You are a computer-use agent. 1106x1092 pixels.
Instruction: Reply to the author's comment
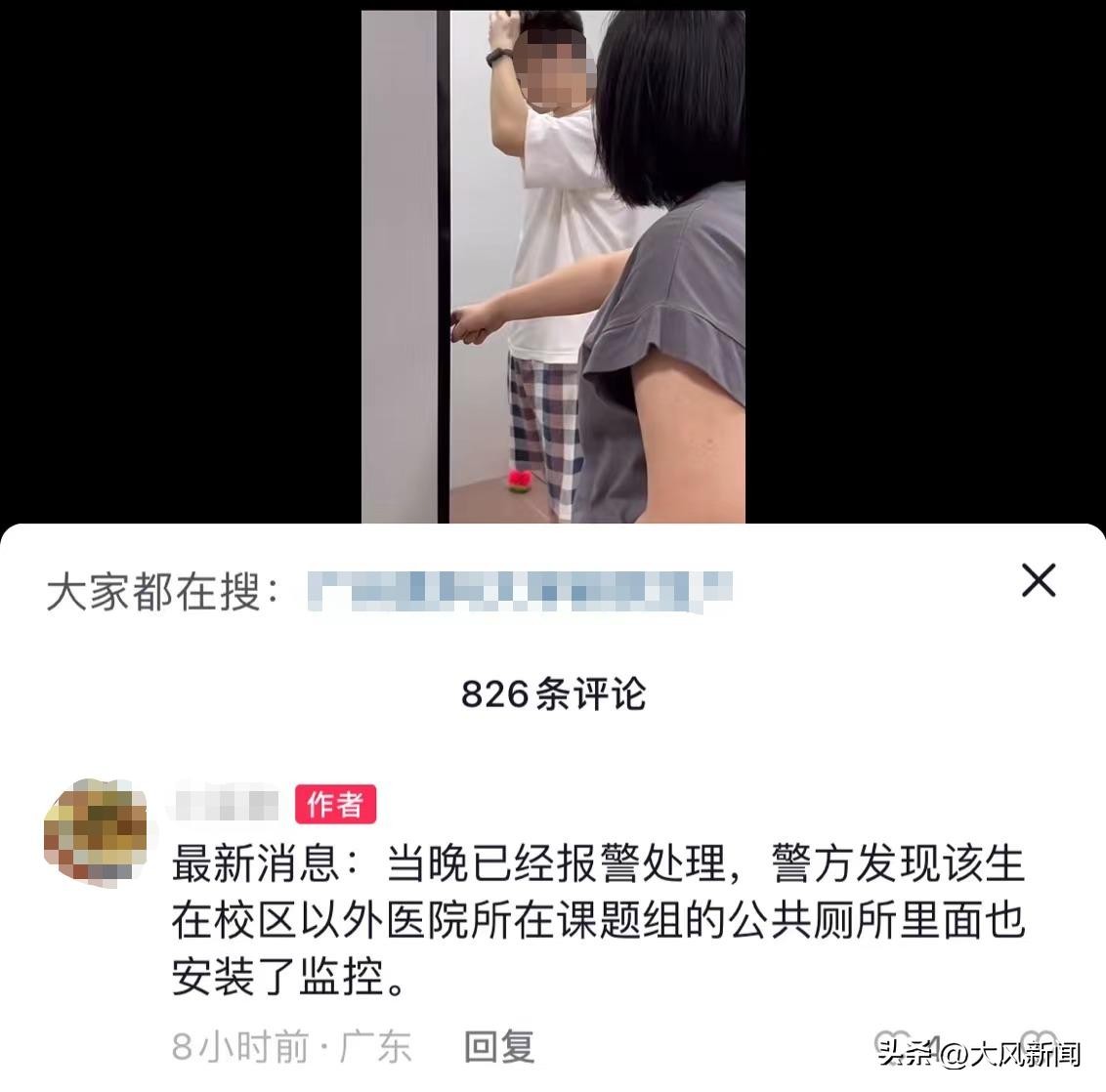tap(499, 1046)
